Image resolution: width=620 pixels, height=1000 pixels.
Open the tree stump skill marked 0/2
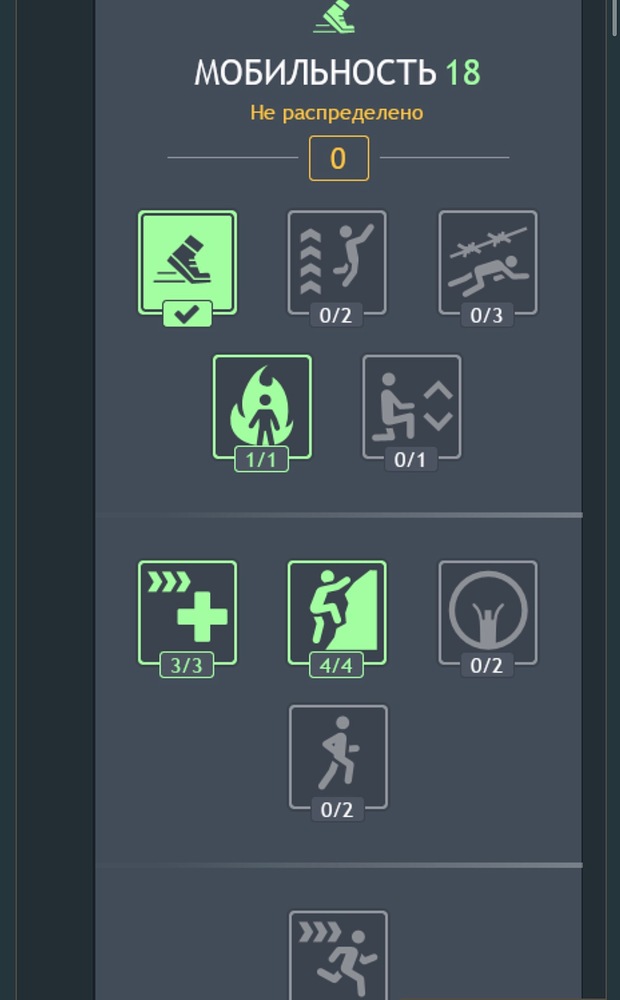(x=487, y=612)
